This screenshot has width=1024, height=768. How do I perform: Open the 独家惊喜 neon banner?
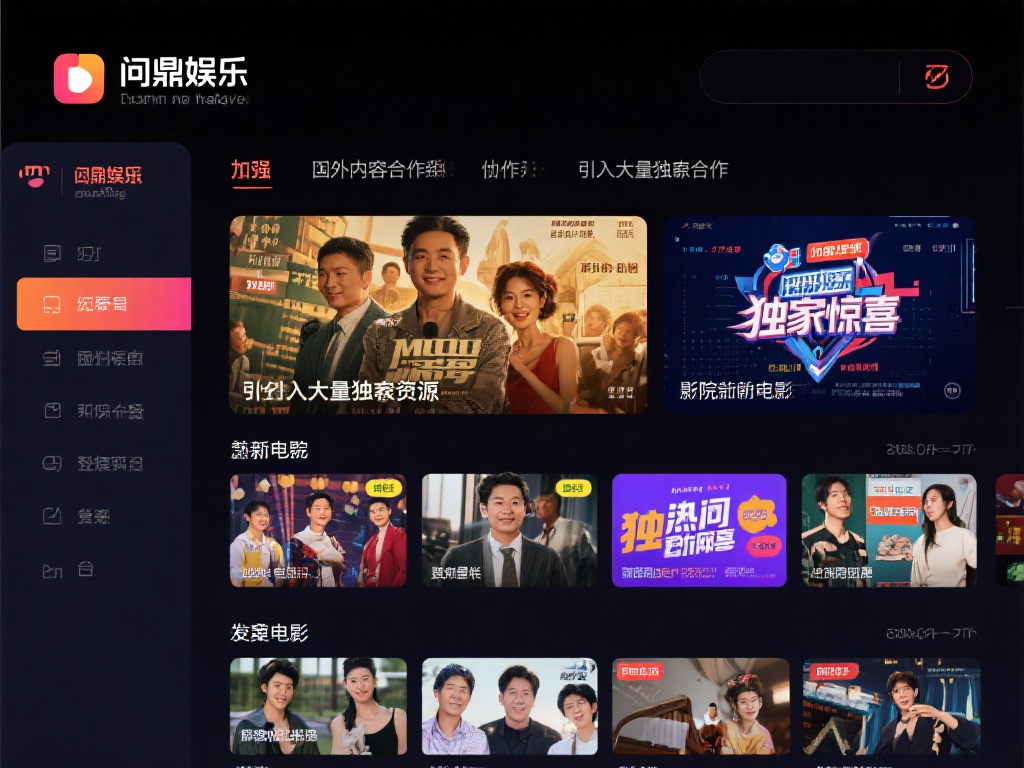point(819,314)
